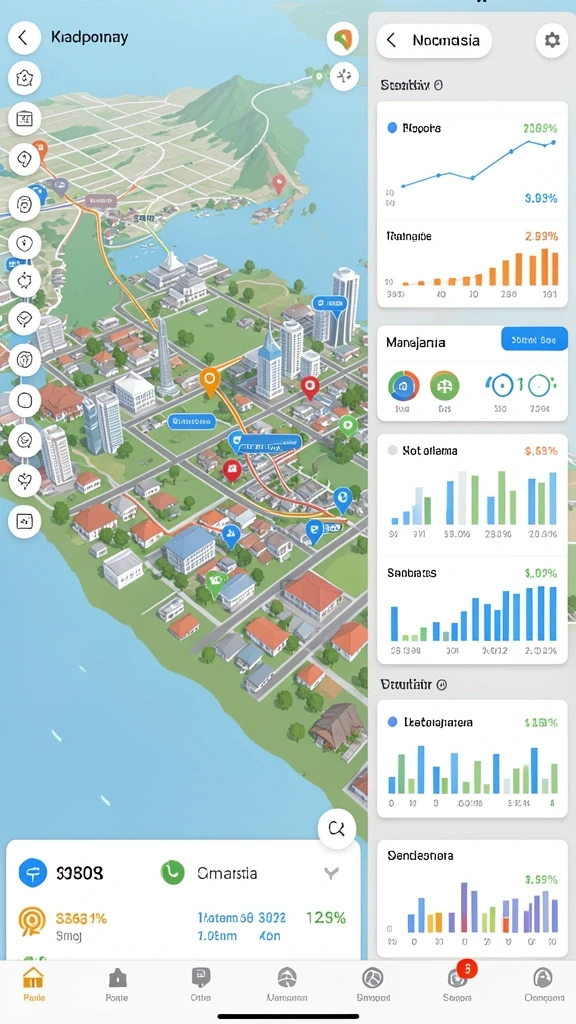Expand the chevron beside Omartsia
The width and height of the screenshot is (576, 1024).
coord(332,873)
